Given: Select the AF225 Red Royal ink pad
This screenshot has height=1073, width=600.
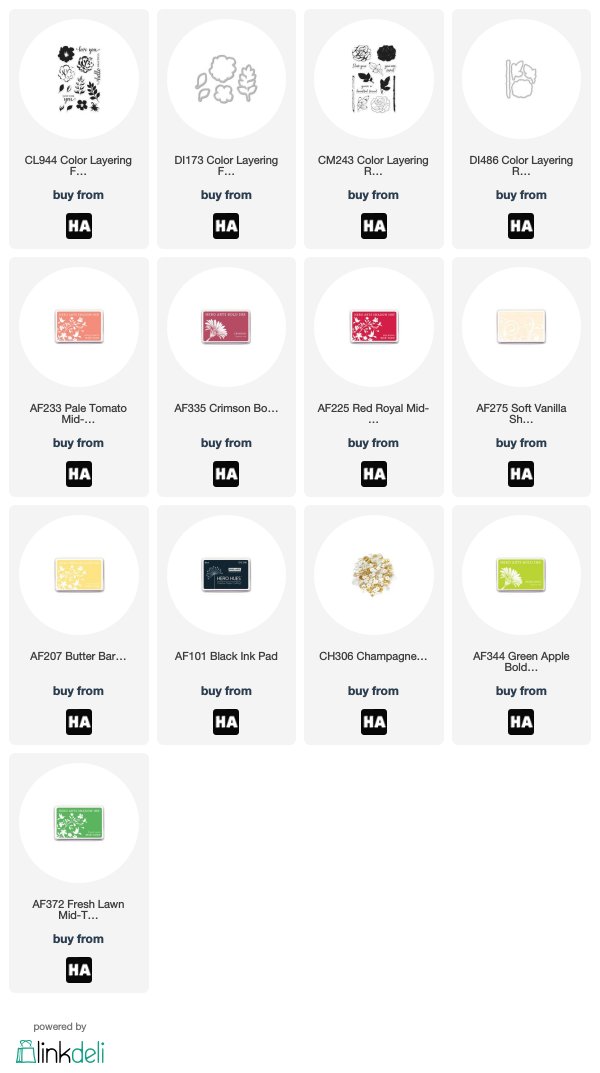Looking at the screenshot, I should click(x=374, y=327).
